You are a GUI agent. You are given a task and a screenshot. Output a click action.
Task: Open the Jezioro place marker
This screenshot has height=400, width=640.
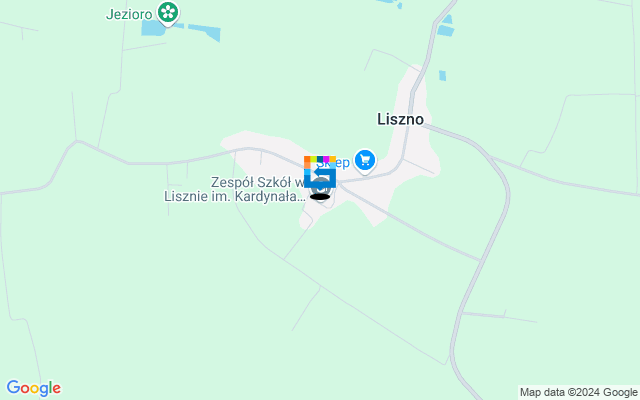coord(169,13)
